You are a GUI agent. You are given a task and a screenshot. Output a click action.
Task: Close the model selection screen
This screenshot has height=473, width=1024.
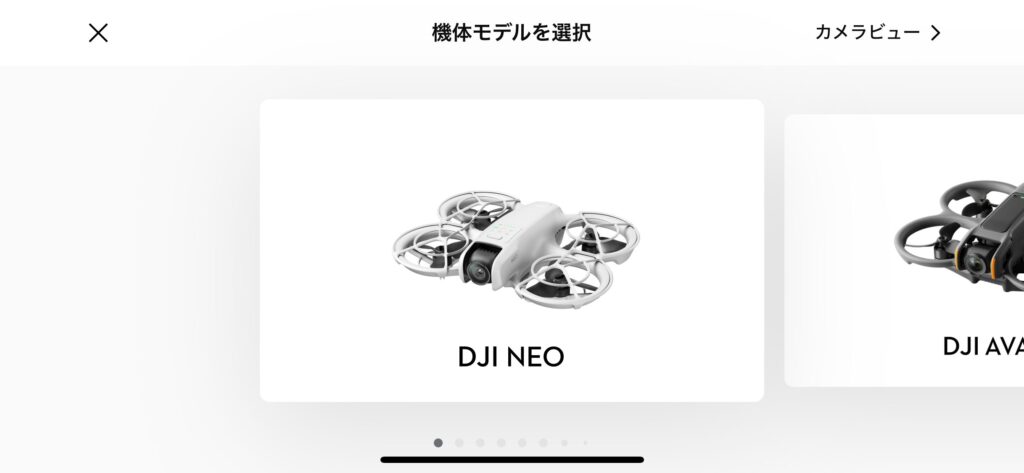click(98, 33)
